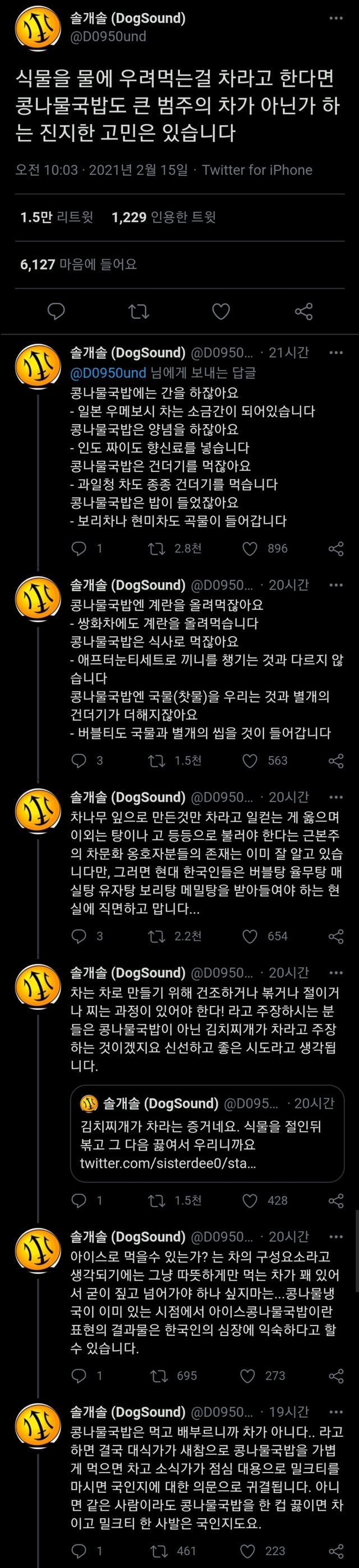Open the @D0950und mention in the first reply
359x1568 pixels.
click(x=108, y=372)
